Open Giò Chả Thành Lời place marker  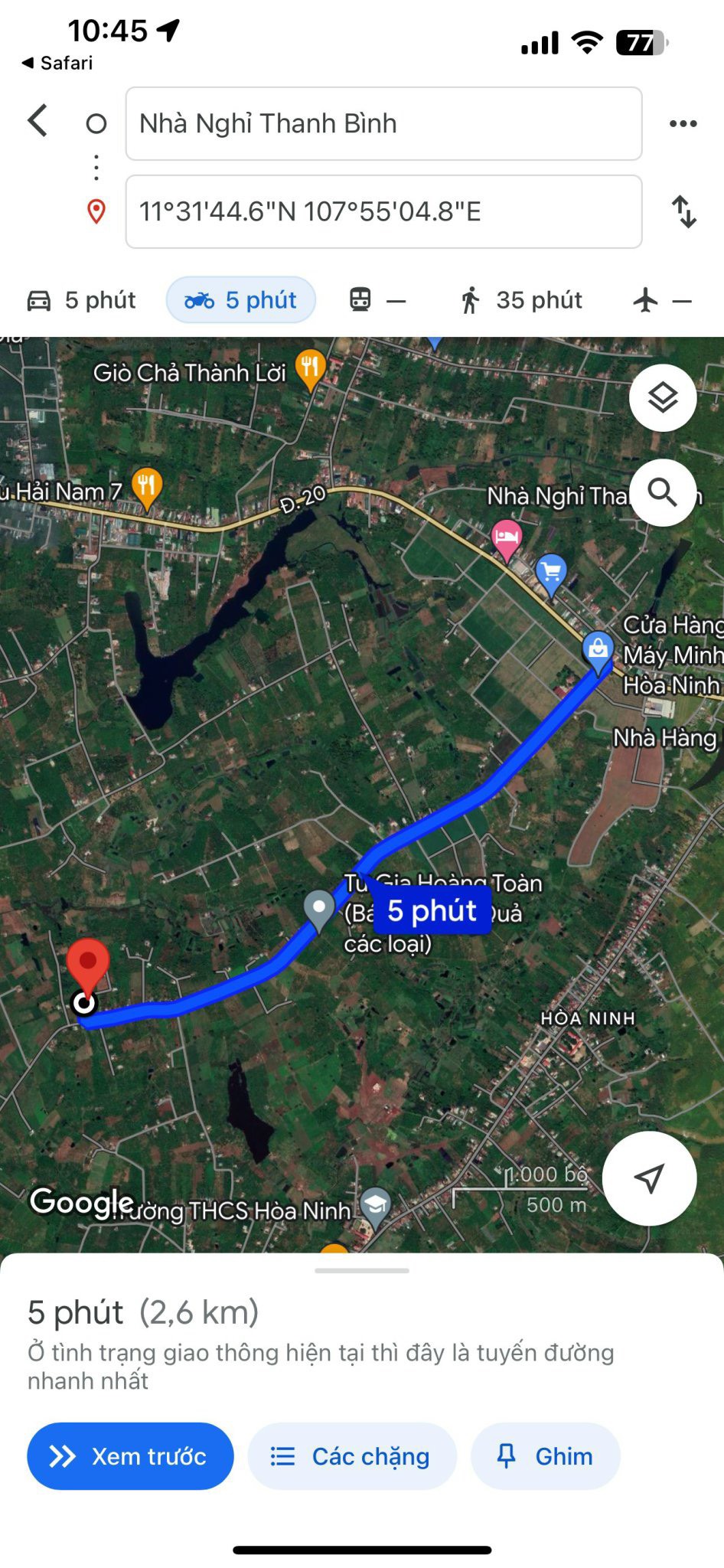310,370
